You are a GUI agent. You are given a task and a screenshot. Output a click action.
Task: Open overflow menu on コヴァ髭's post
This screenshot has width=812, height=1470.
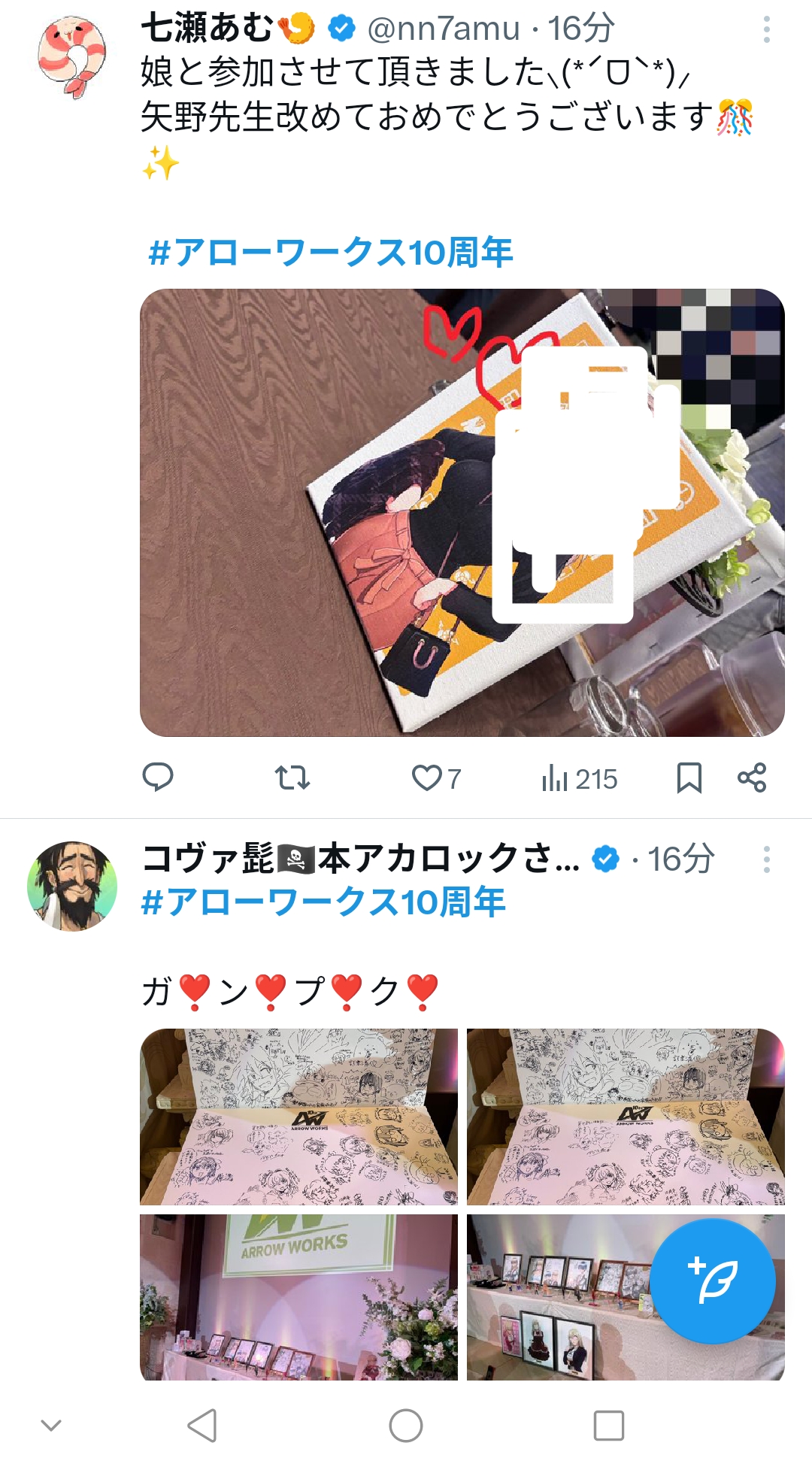pyautogui.click(x=766, y=859)
